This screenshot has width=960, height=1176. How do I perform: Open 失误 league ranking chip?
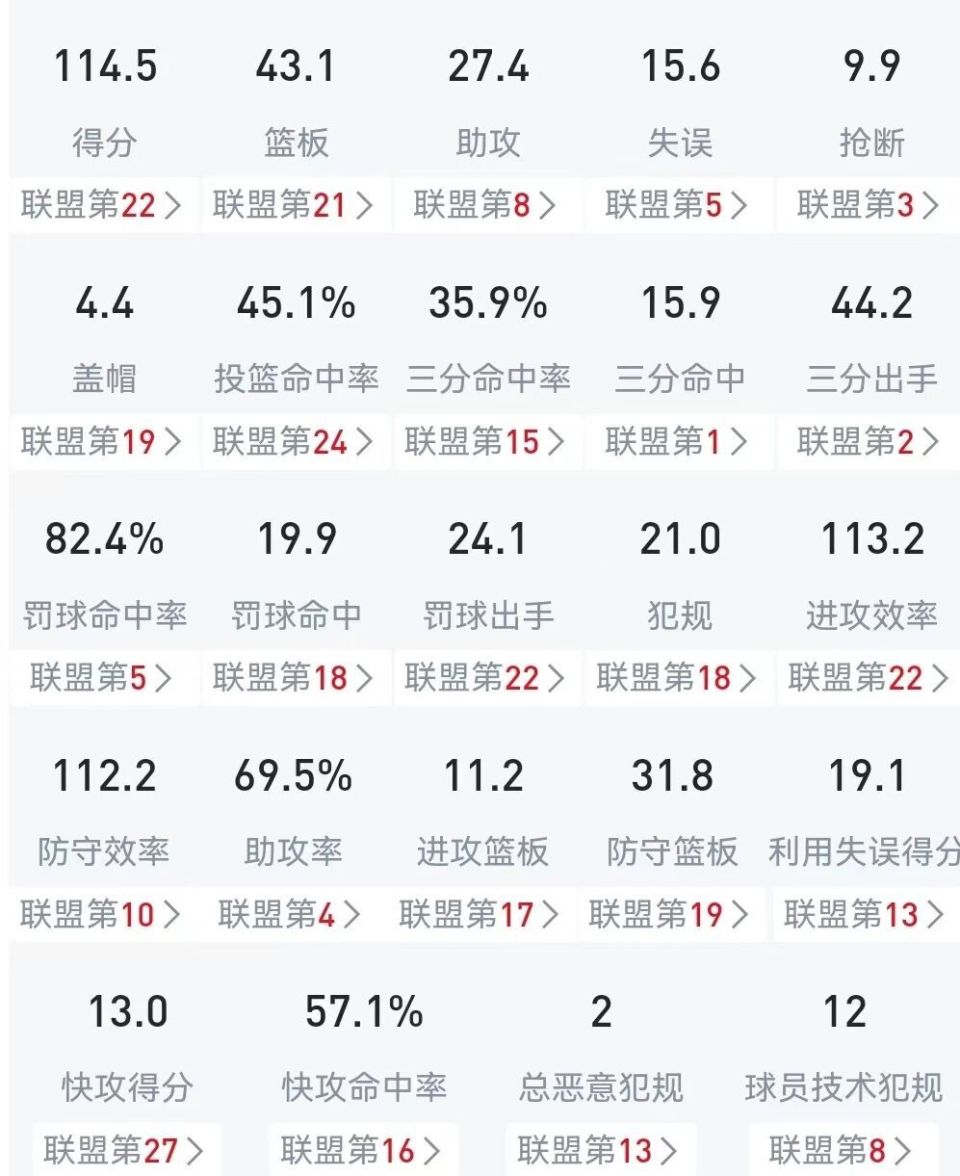tap(678, 205)
